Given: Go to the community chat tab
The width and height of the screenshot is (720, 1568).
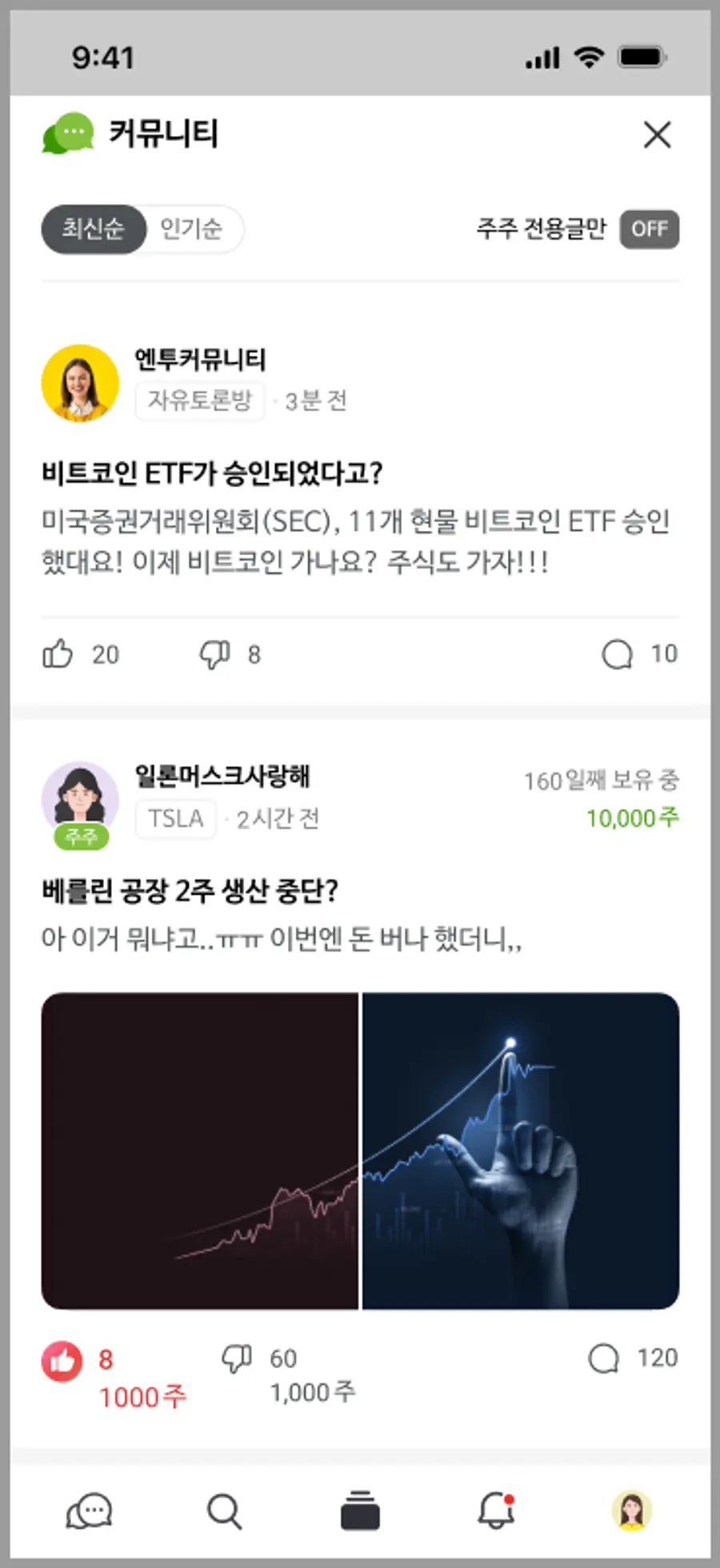Looking at the screenshot, I should click(x=89, y=1511).
